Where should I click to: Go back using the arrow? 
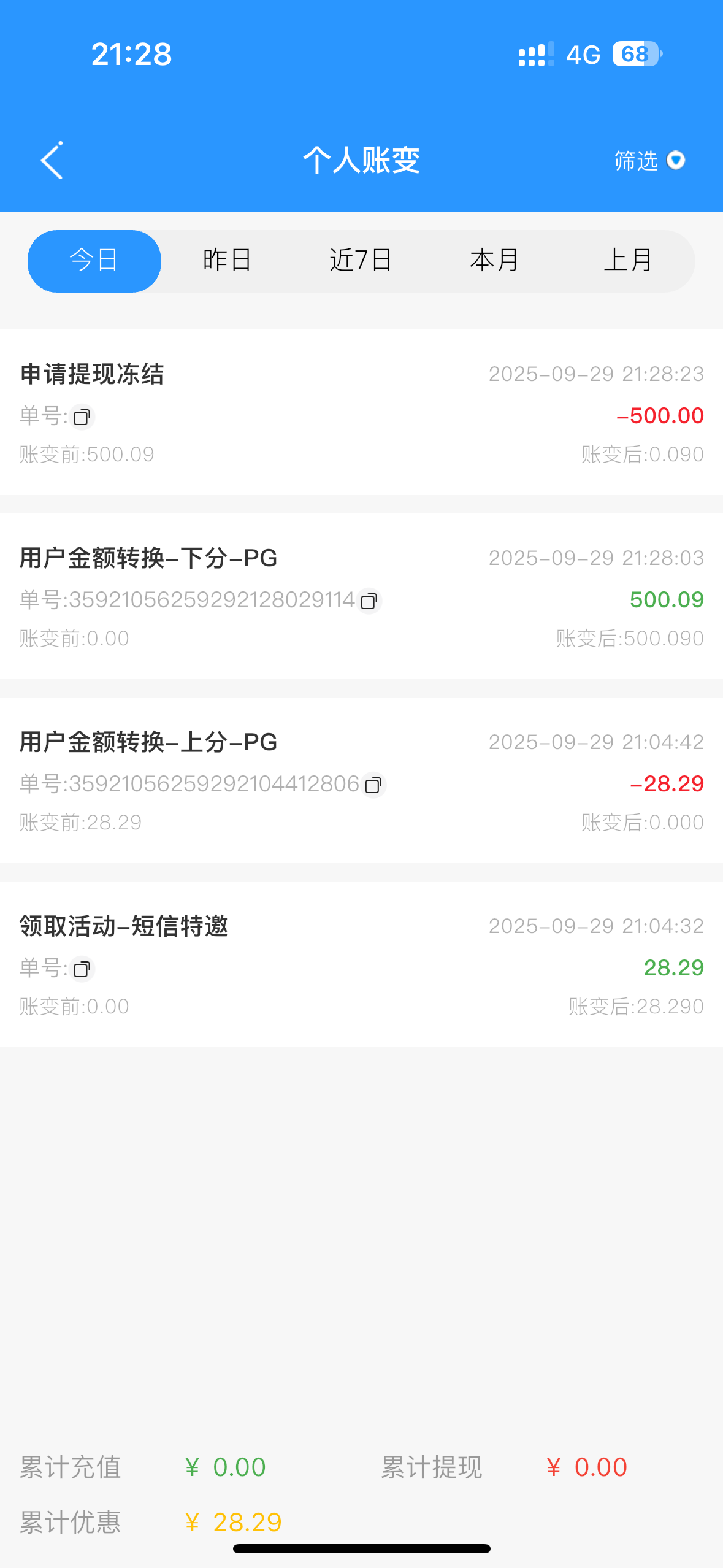click(52, 161)
